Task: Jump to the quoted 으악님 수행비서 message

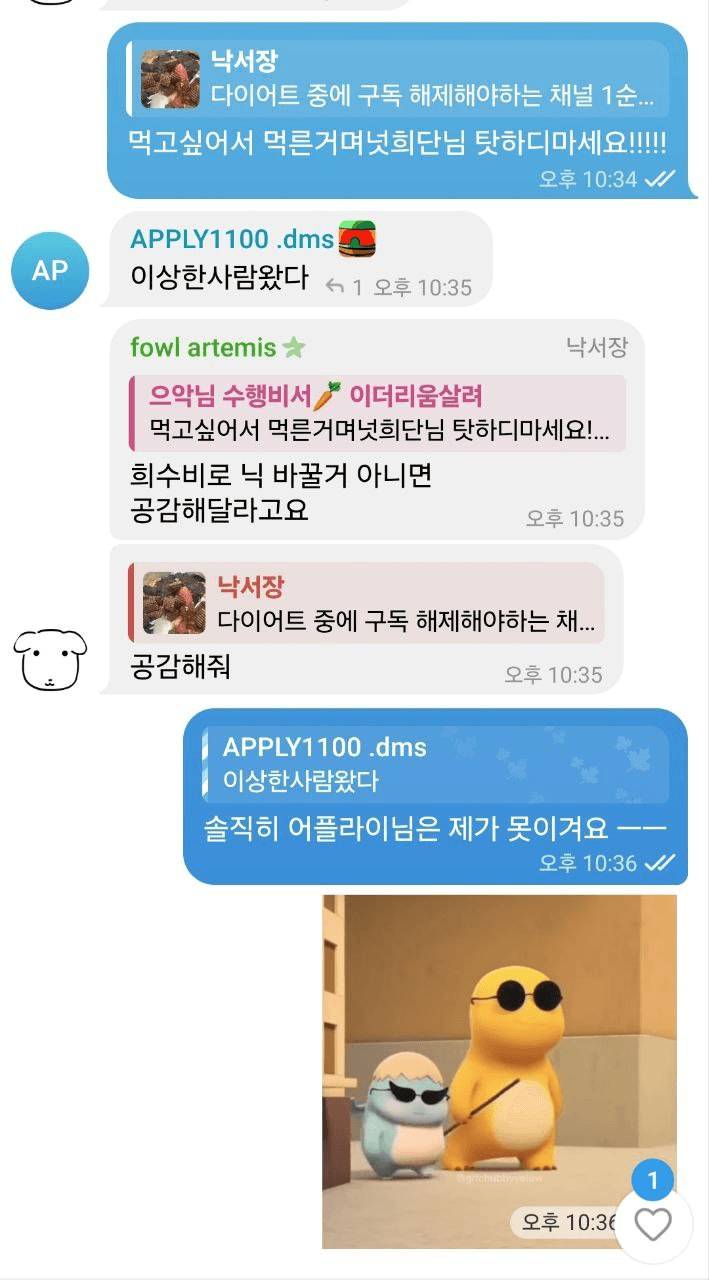Action: pos(378,413)
